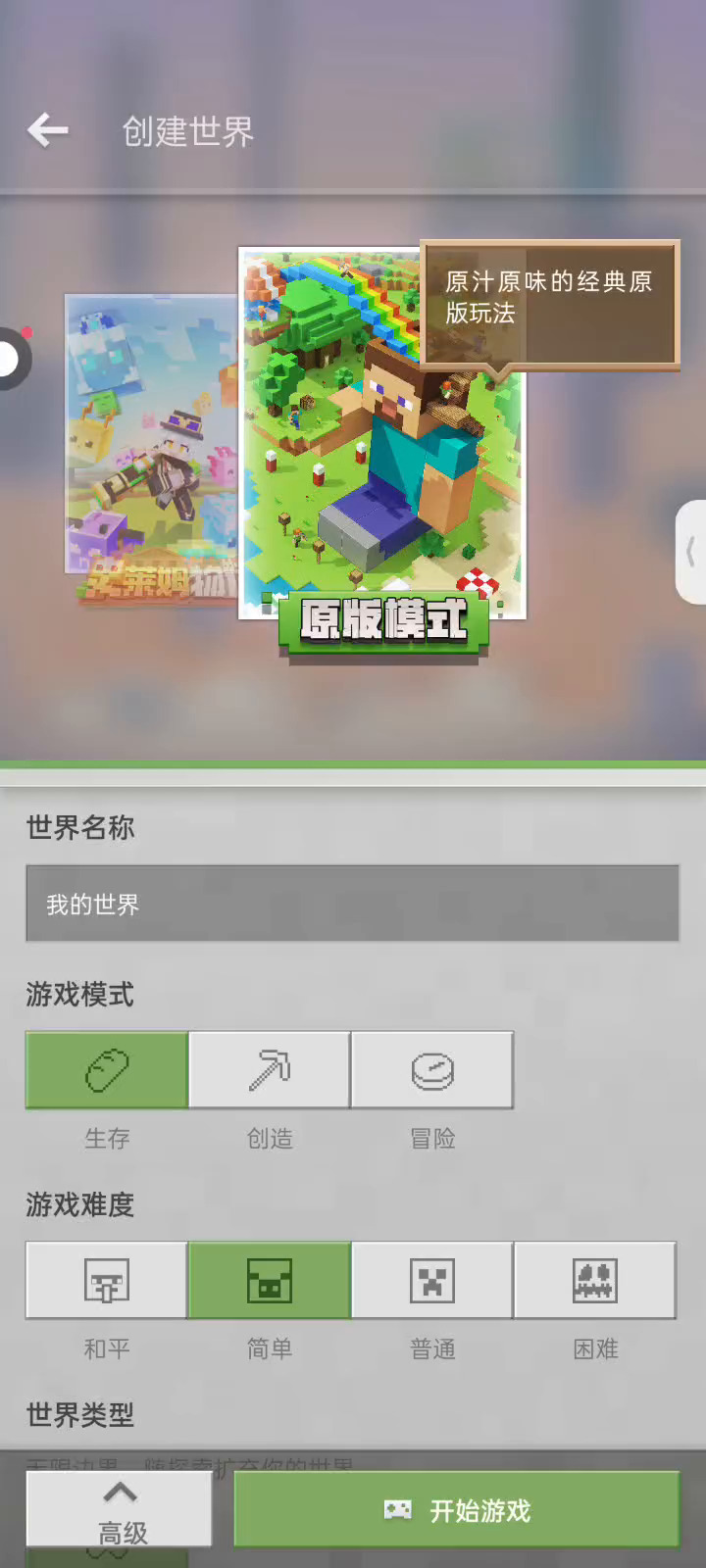Set difficulty to 普通
The image size is (706, 1568).
pyautogui.click(x=432, y=1281)
